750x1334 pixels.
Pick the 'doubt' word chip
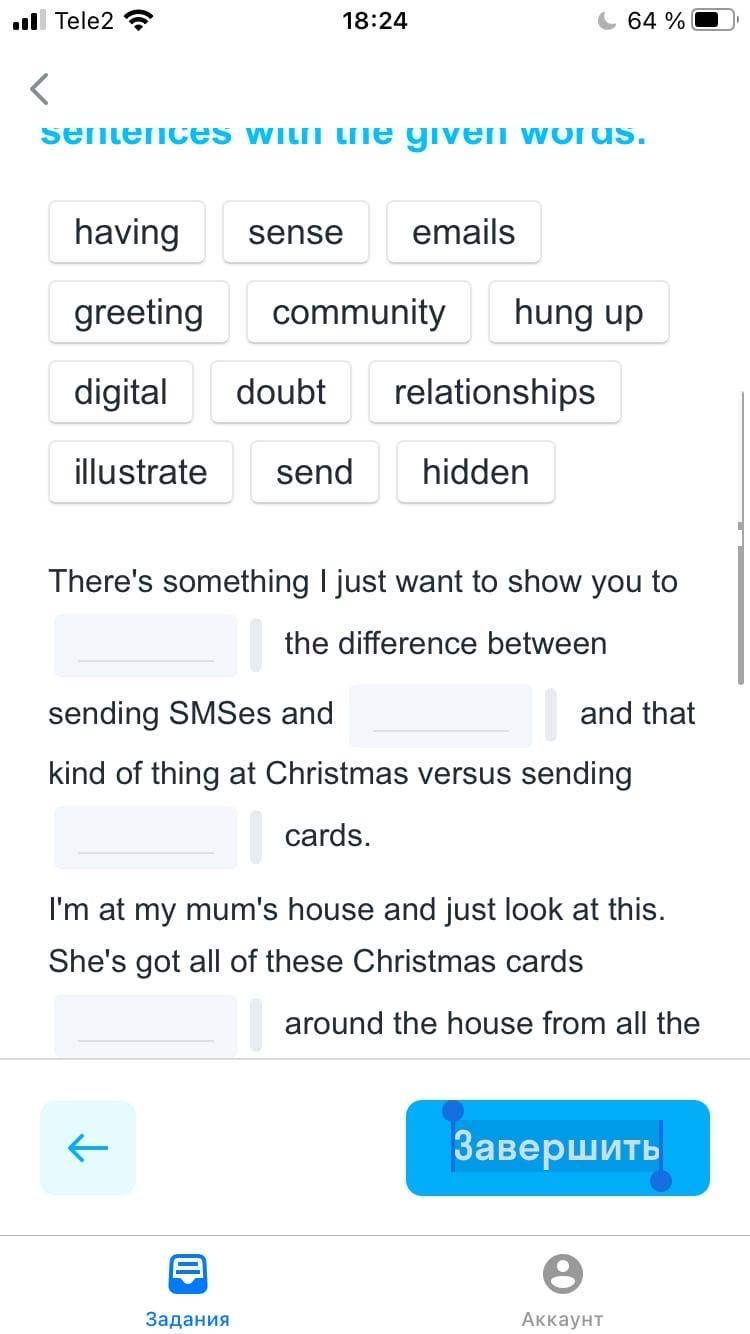point(281,392)
